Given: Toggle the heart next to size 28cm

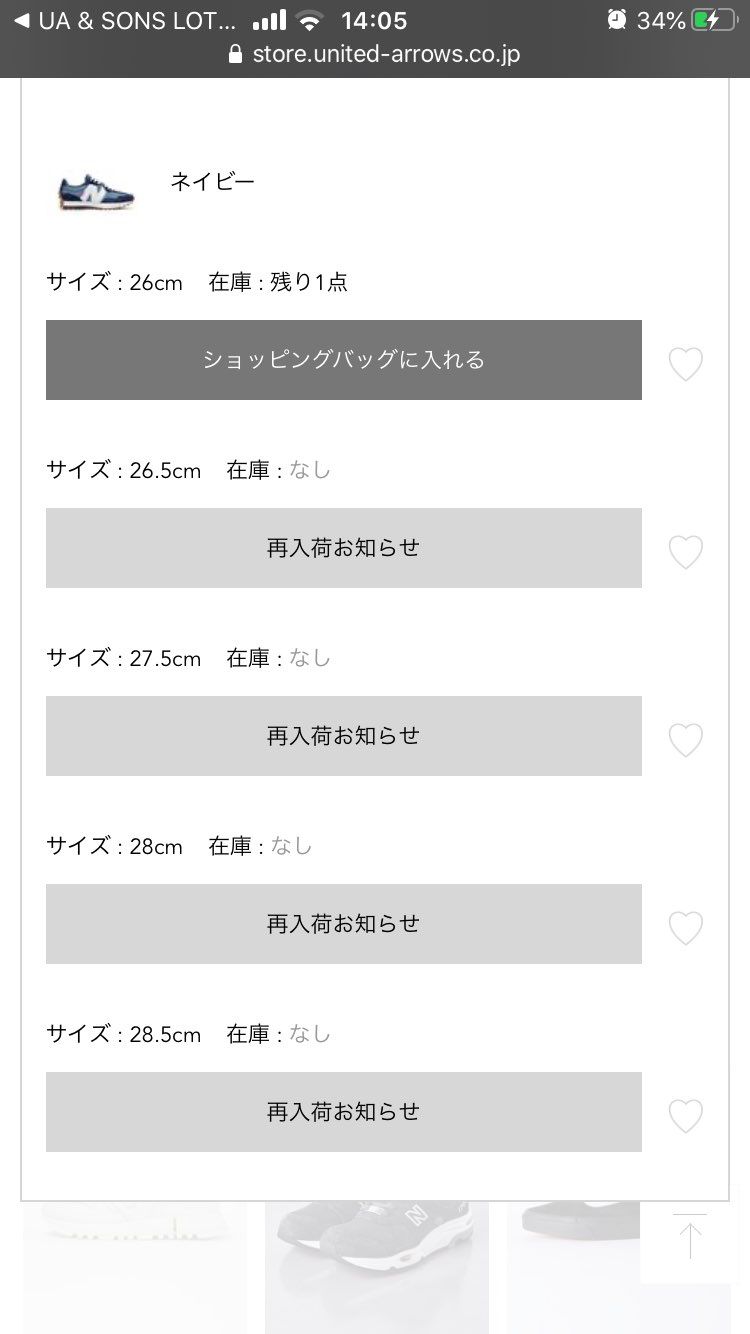Looking at the screenshot, I should click(x=686, y=928).
